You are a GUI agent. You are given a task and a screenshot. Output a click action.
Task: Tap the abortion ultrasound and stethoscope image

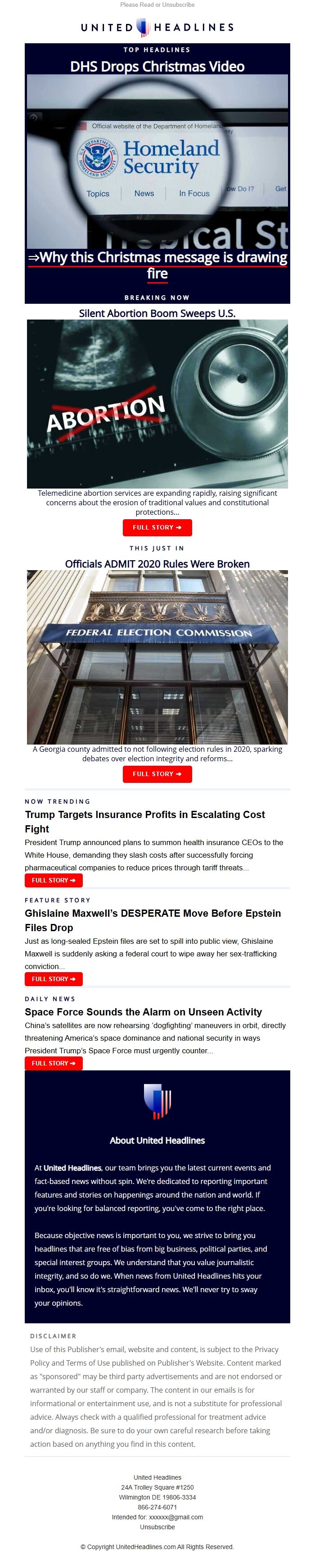coord(157,403)
